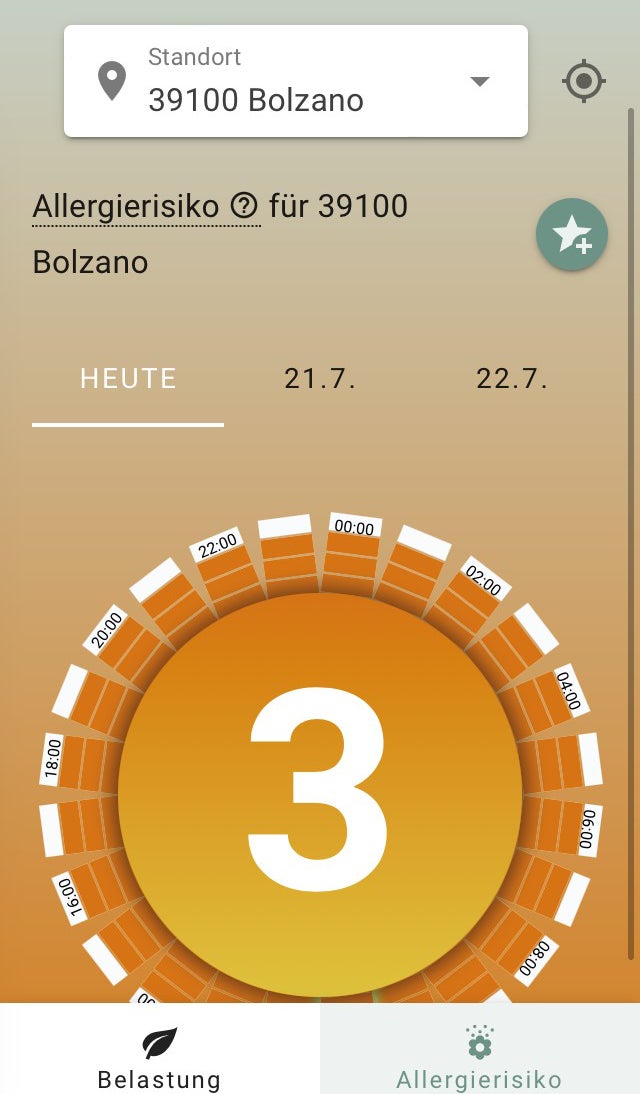Switch to the 21.7. forecast

(320, 380)
